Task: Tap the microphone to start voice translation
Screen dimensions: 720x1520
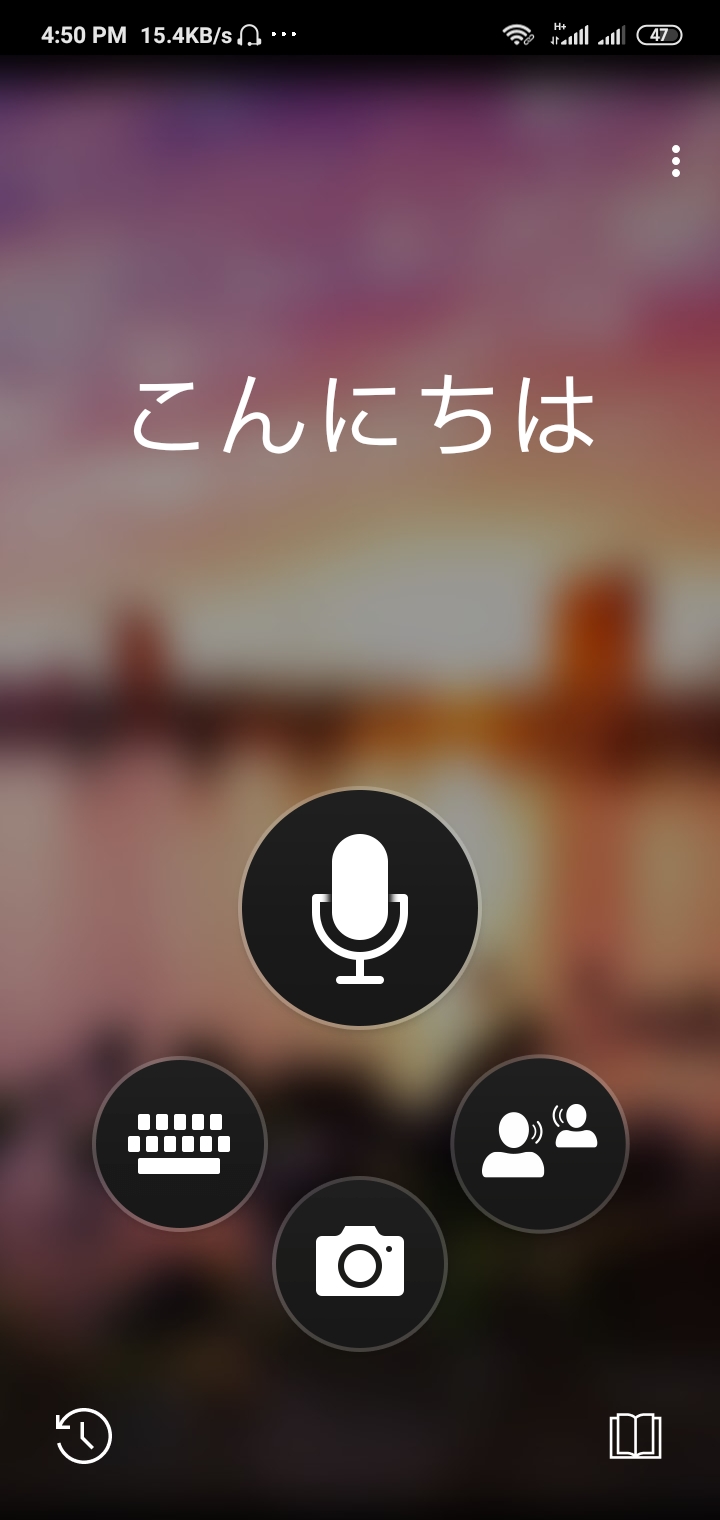Action: click(359, 906)
